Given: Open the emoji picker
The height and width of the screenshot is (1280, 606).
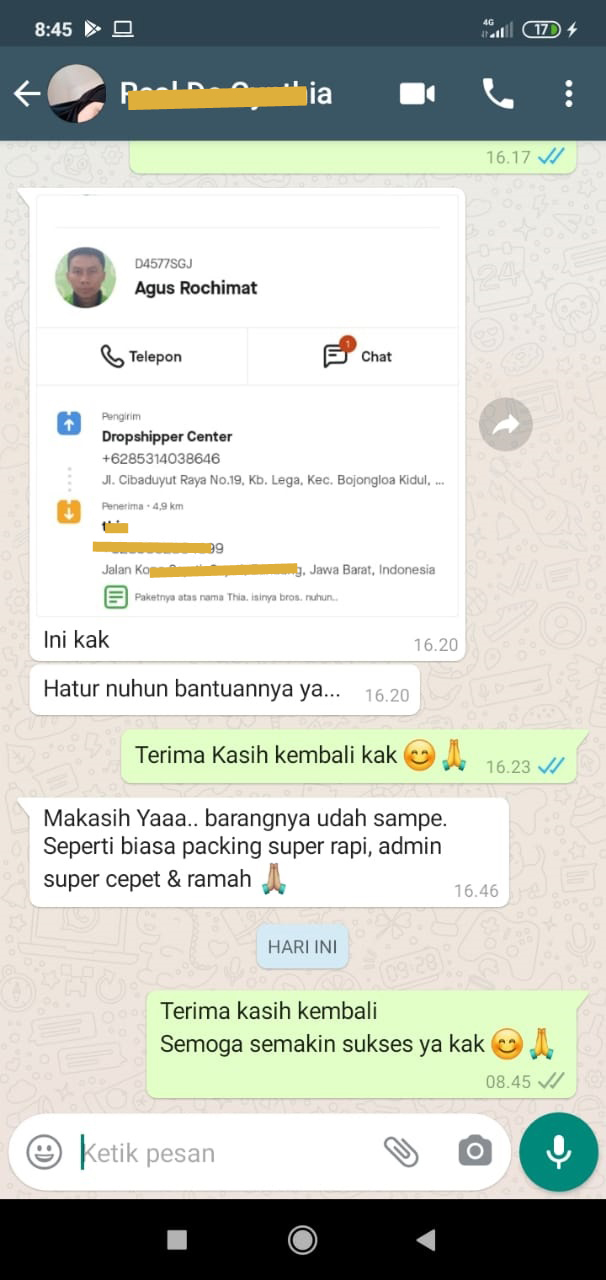Looking at the screenshot, I should click(x=44, y=1152).
